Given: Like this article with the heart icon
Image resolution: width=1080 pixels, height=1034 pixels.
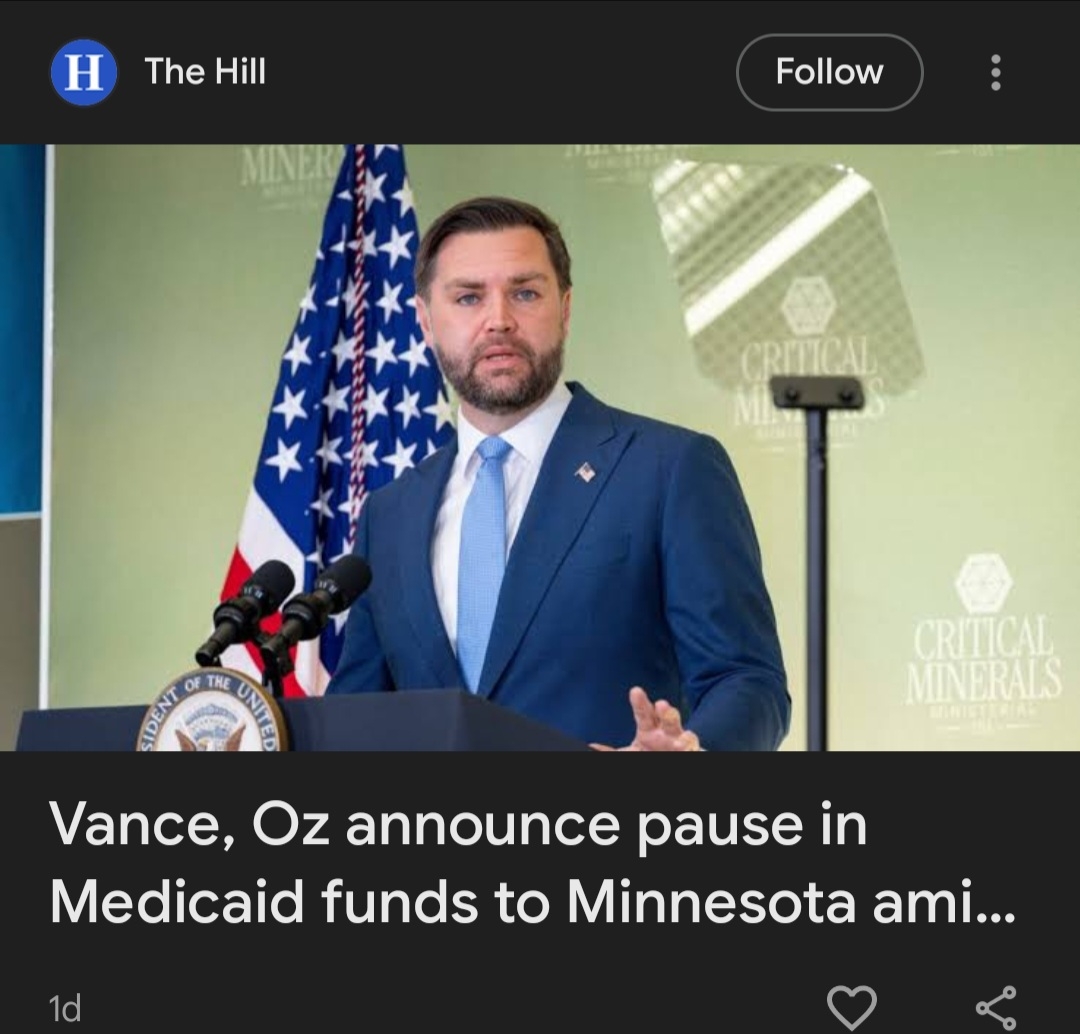Looking at the screenshot, I should tap(851, 1005).
